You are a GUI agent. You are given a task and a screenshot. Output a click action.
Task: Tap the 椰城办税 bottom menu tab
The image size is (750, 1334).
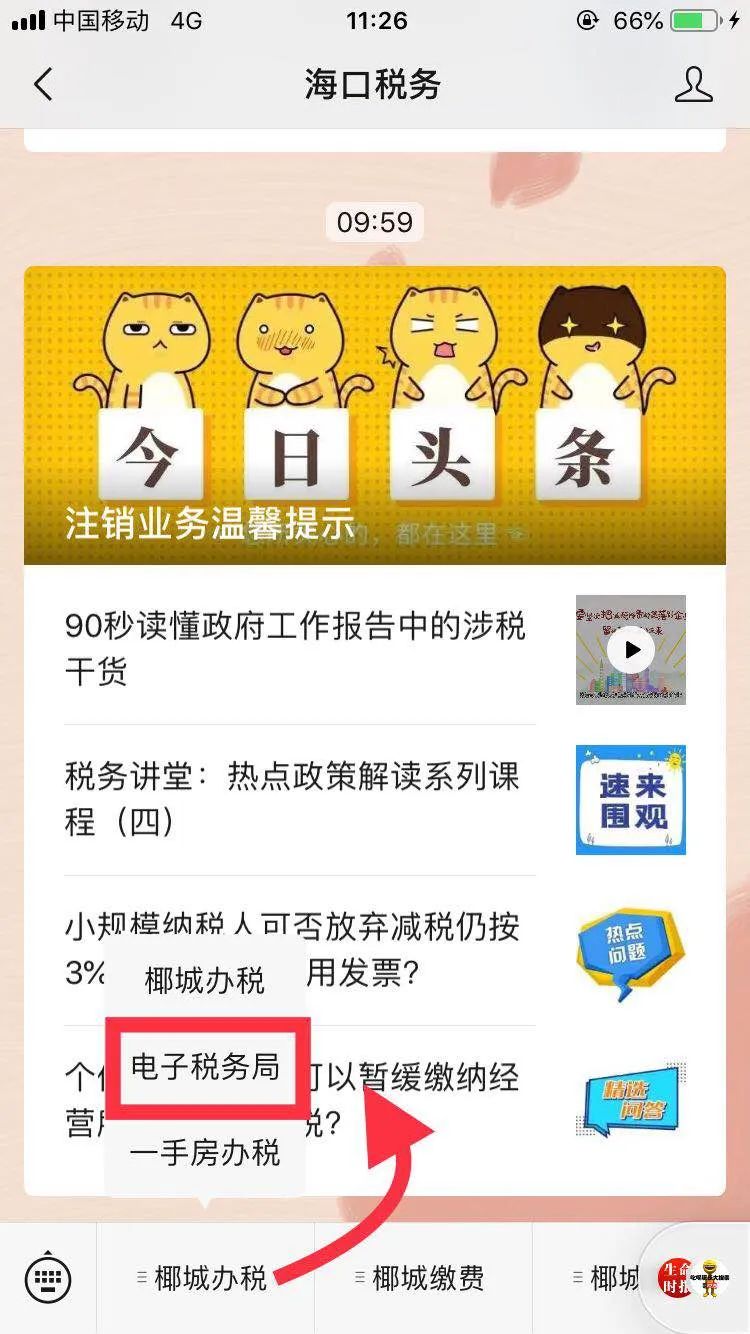click(x=205, y=1278)
